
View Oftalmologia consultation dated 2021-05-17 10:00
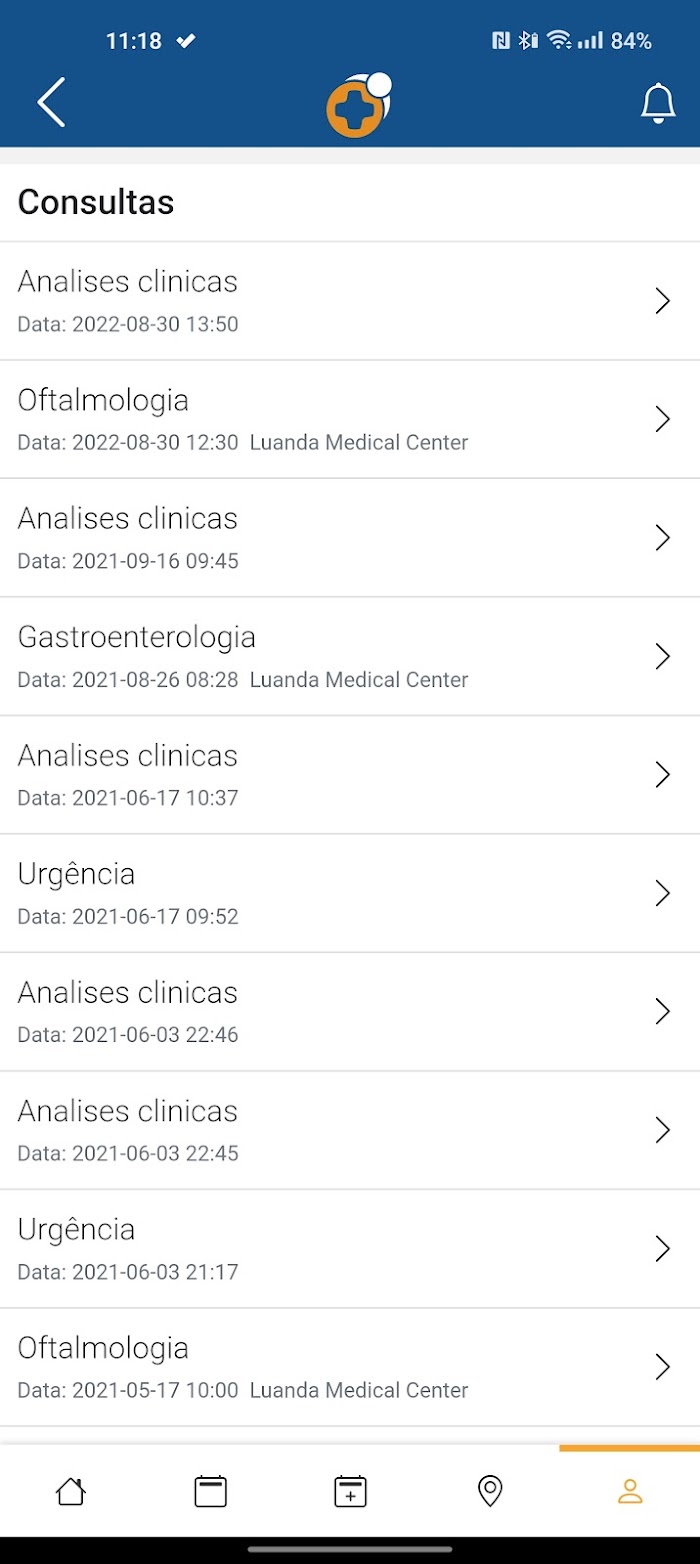[350, 1367]
